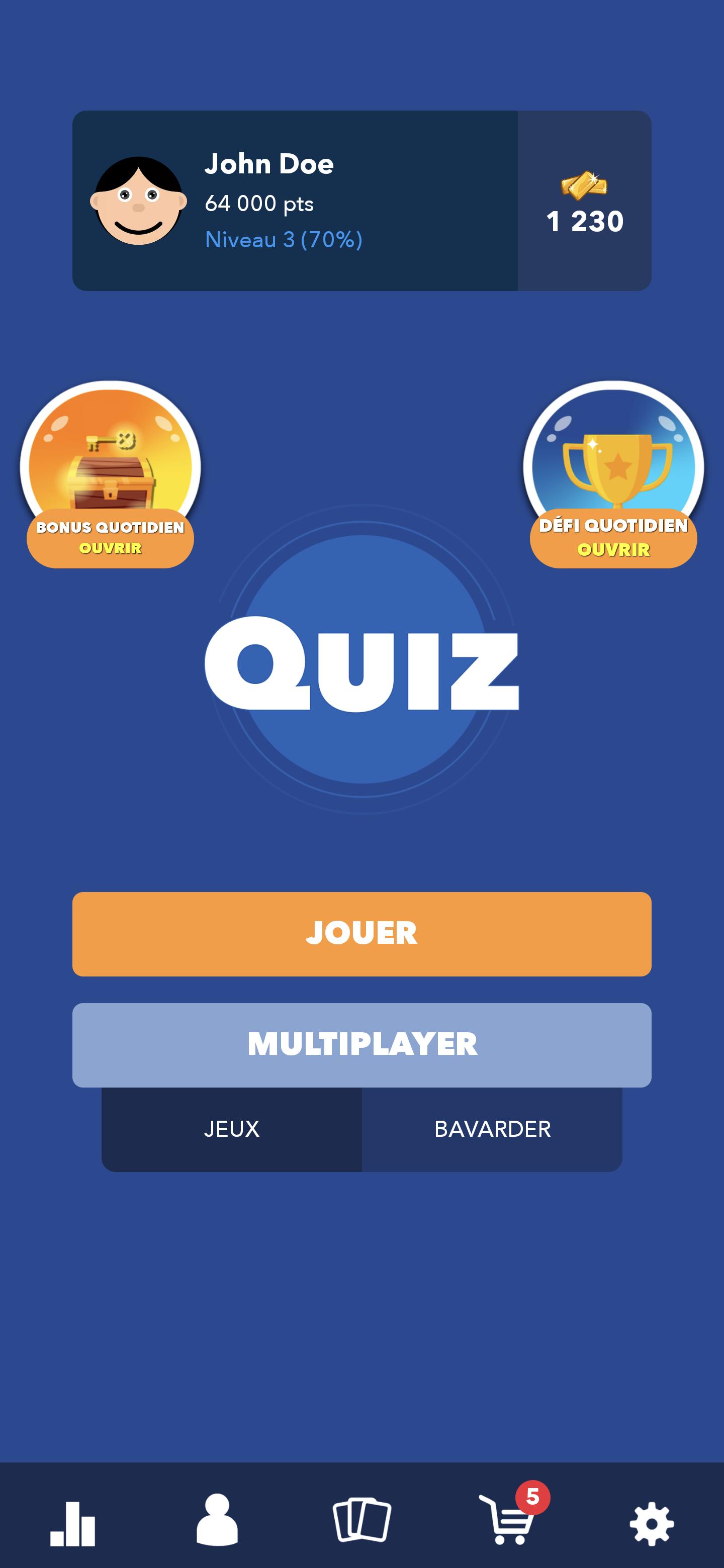Open the settings gear
The height and width of the screenshot is (1568, 724).
click(x=651, y=1524)
